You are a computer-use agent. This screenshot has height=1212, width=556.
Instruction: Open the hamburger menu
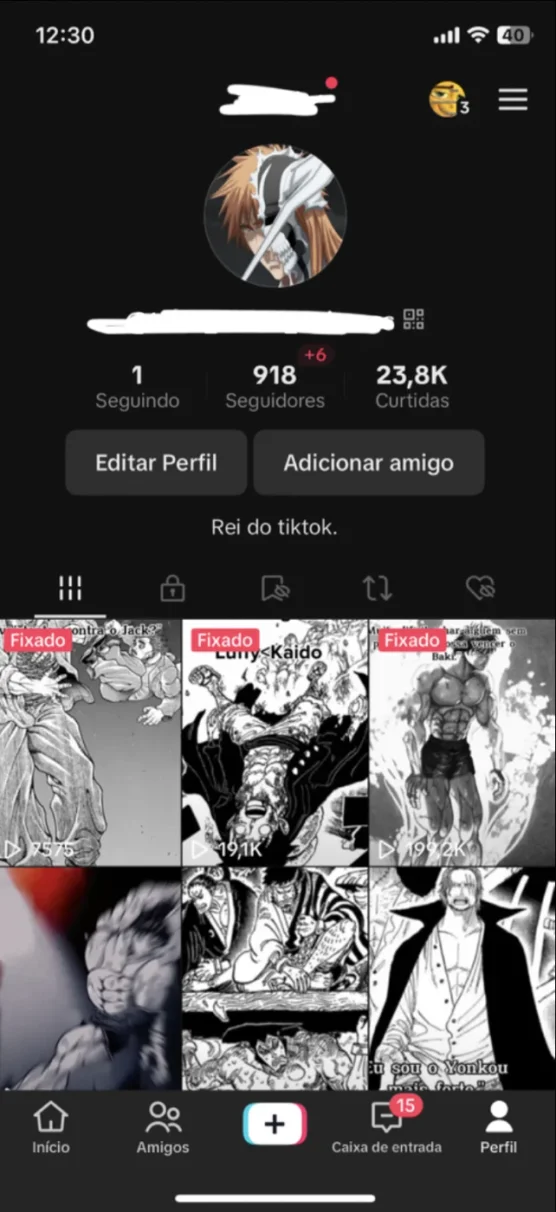[x=513, y=99]
